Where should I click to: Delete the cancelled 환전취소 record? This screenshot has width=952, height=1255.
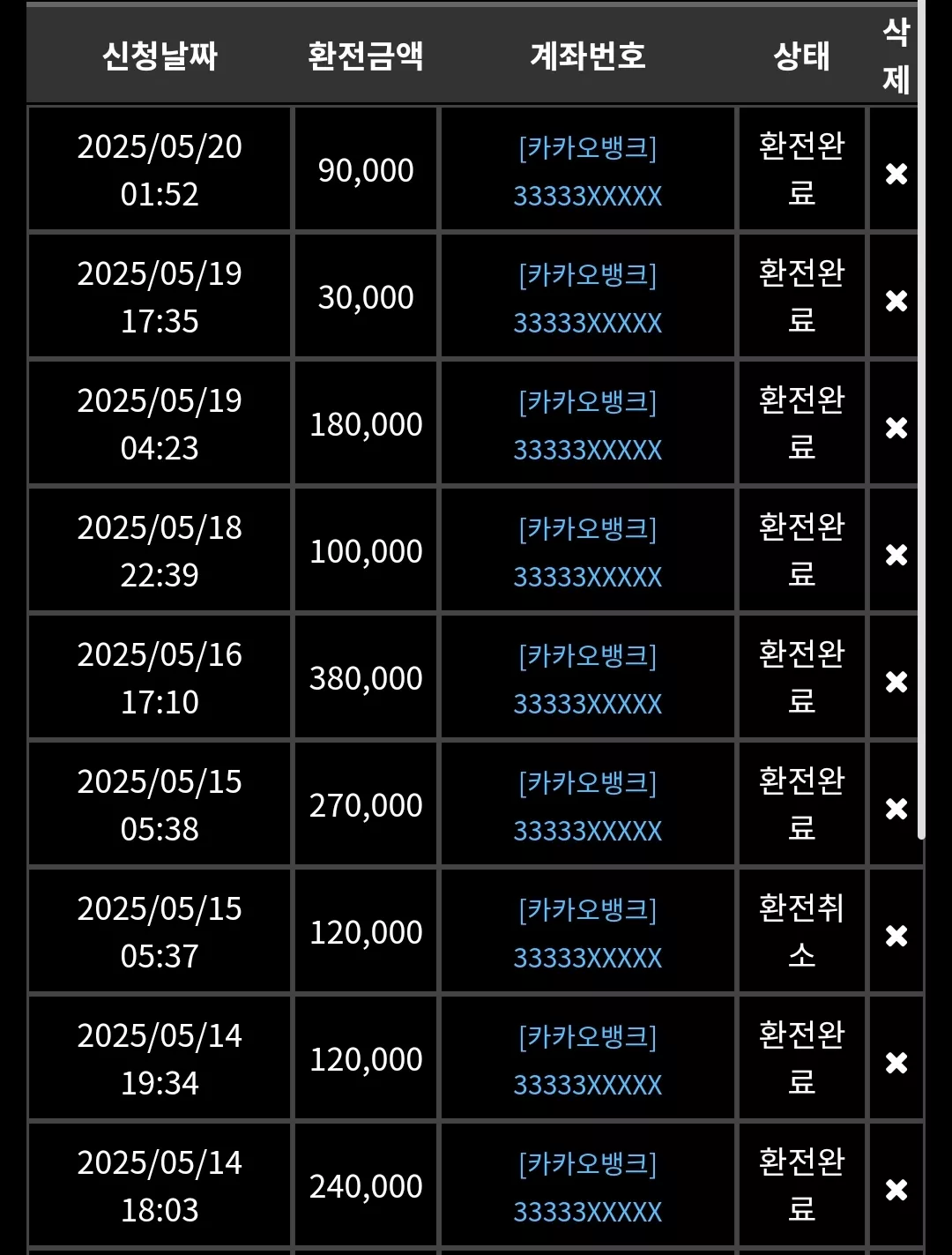click(896, 936)
